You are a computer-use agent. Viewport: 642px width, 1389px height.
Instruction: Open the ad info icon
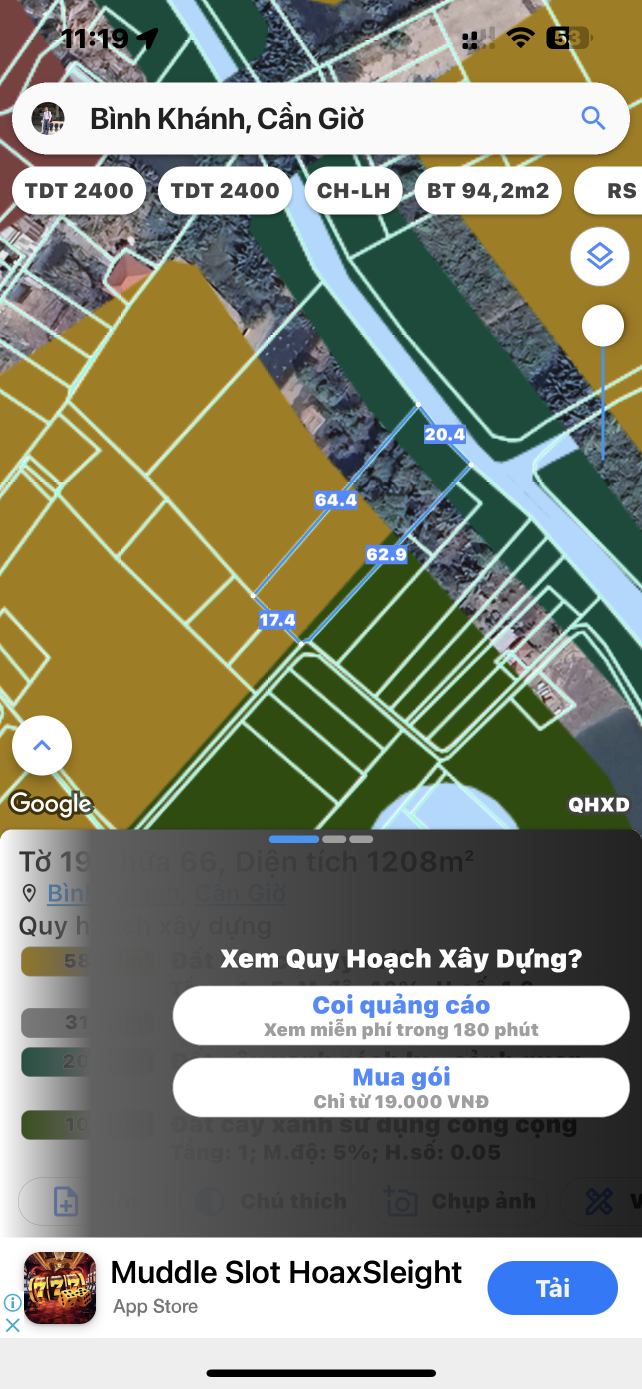pos(12,1302)
